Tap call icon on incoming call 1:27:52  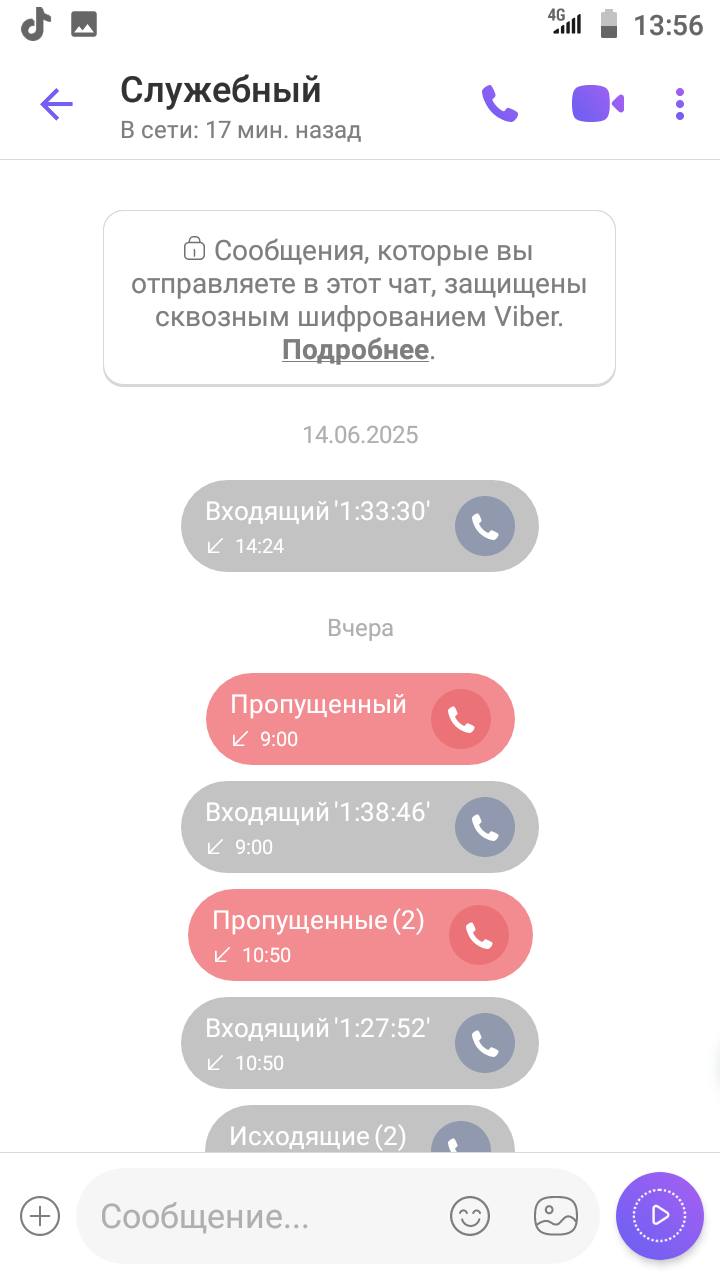click(x=485, y=1044)
